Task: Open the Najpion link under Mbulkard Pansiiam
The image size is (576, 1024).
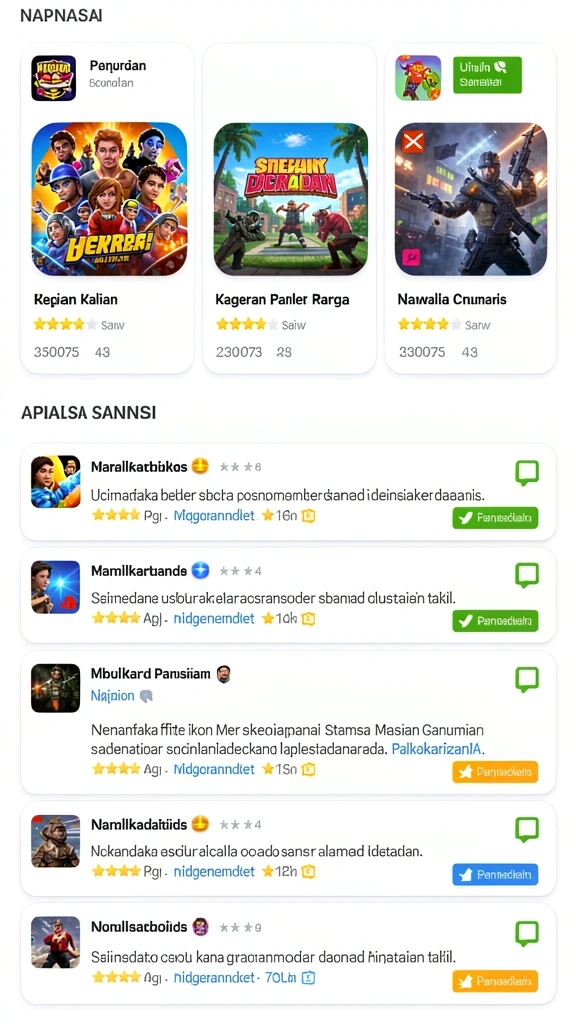Action: click(x=112, y=696)
